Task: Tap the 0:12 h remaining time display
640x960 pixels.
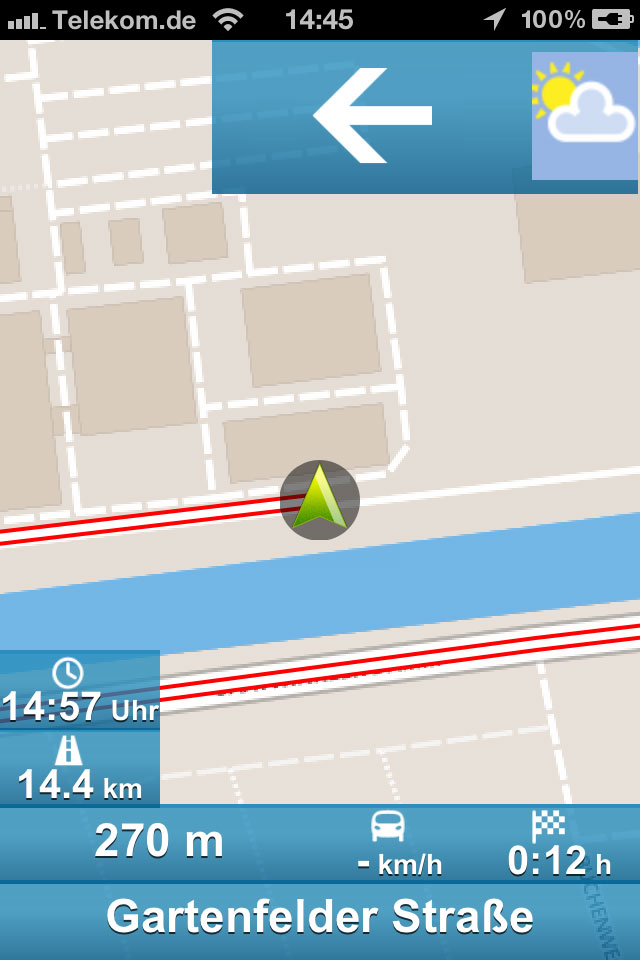Action: click(x=558, y=845)
